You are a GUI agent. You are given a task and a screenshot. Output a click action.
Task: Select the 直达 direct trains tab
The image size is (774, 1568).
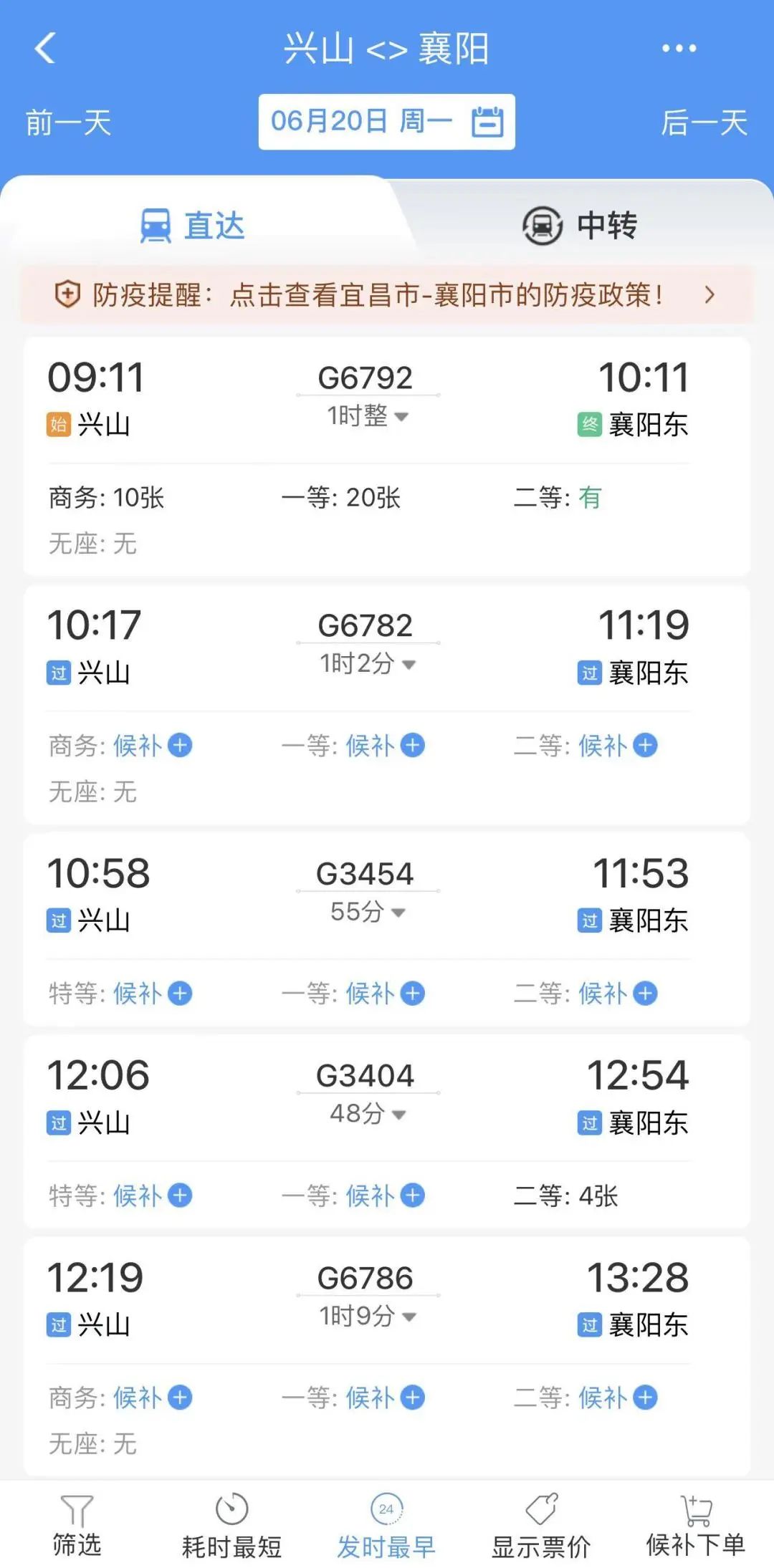[x=192, y=225]
